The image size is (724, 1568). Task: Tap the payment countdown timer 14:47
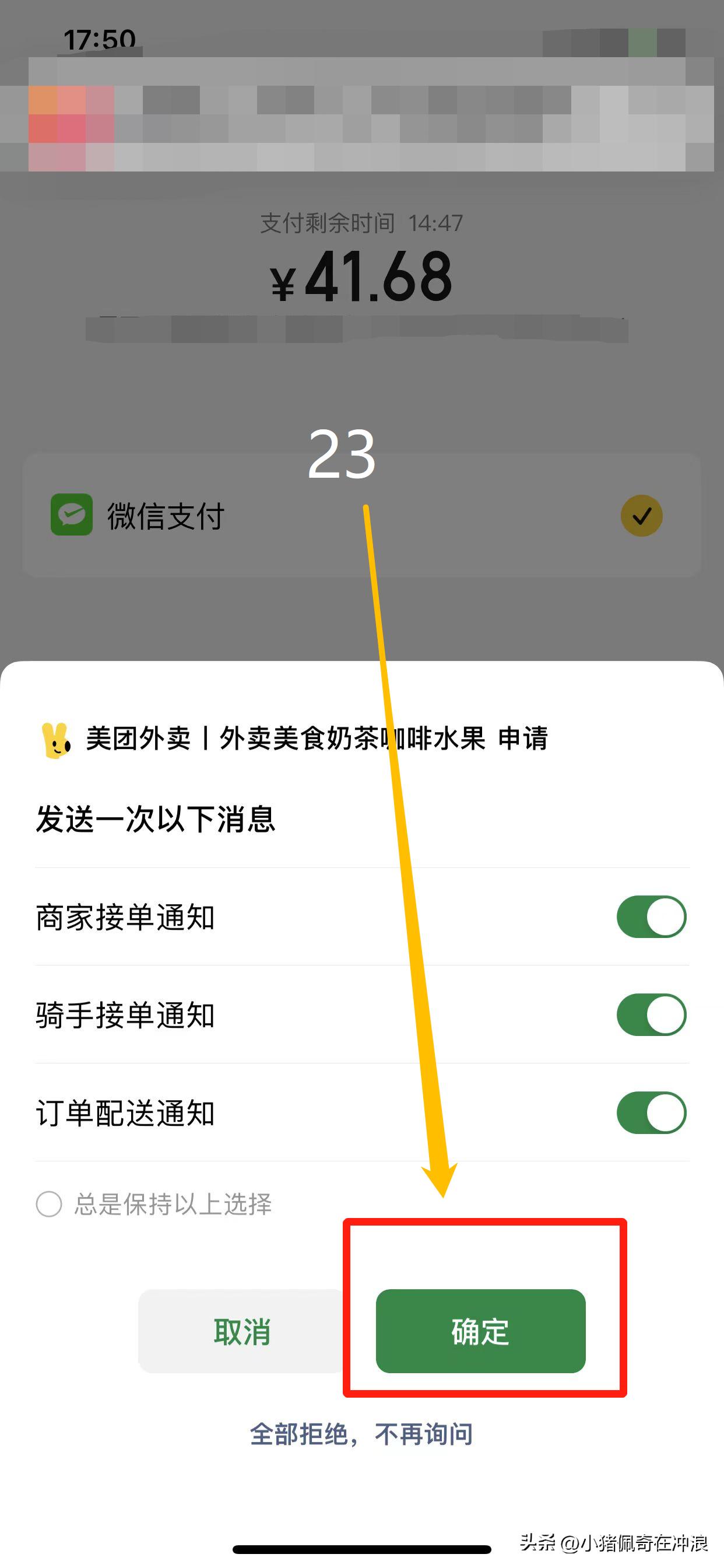click(435, 224)
